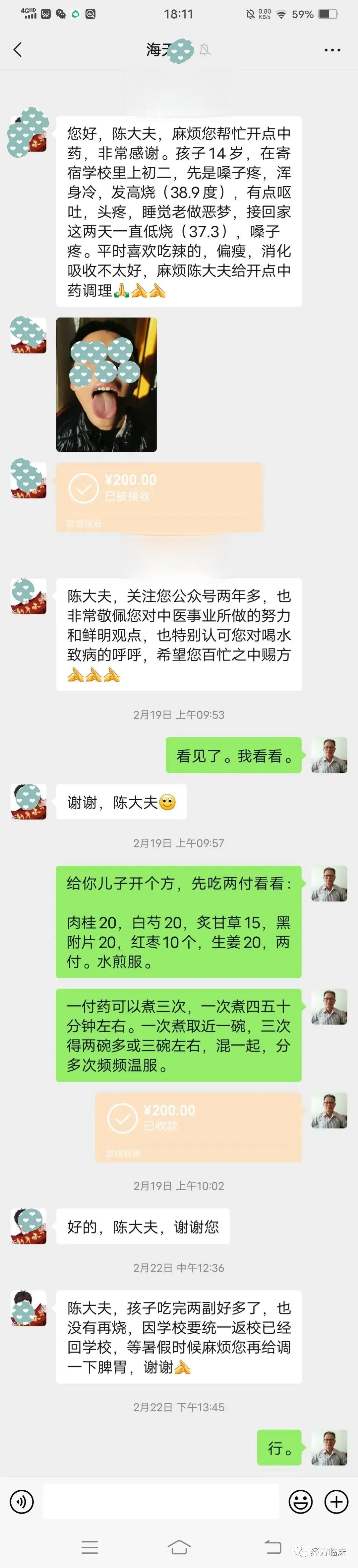Open the plus attachments panel
Screen dimensions: 358x1568
point(336,1502)
